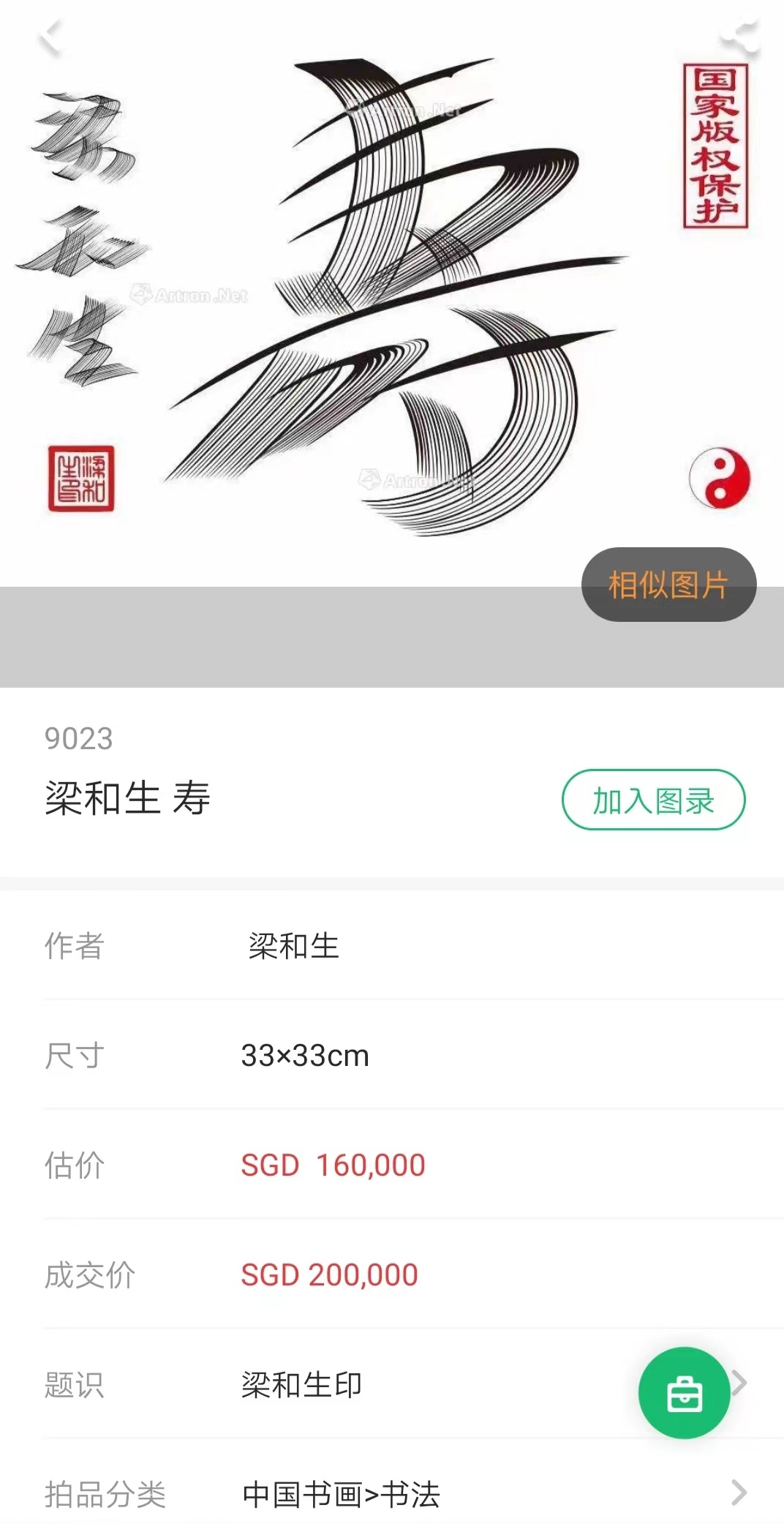Expand the 题识 inscription row

coord(739,1384)
